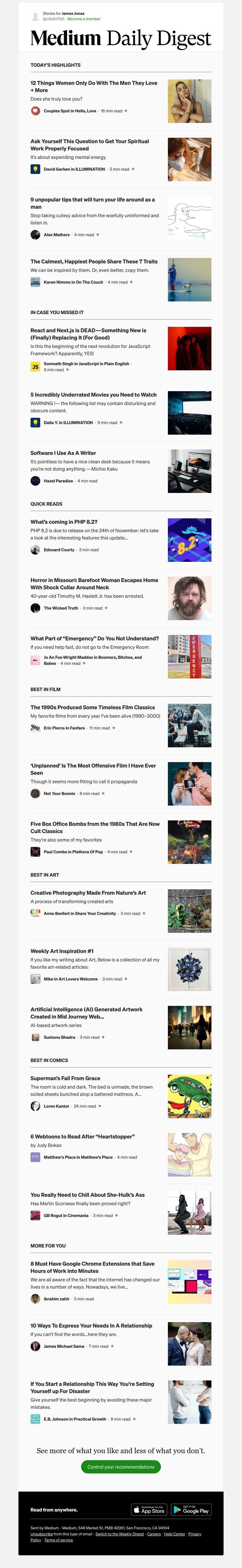Open 'Superman's Fall From Grace' comic story
242x1568 pixels.
click(65, 1078)
